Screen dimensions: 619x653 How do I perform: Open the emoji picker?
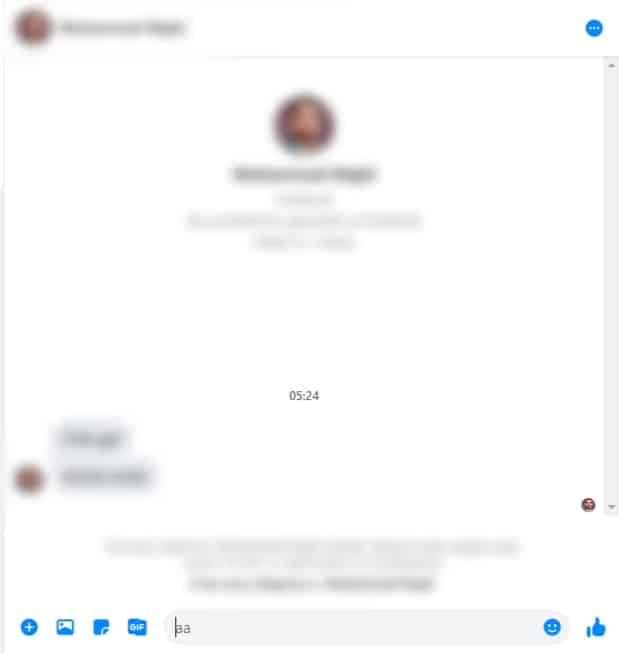552,627
